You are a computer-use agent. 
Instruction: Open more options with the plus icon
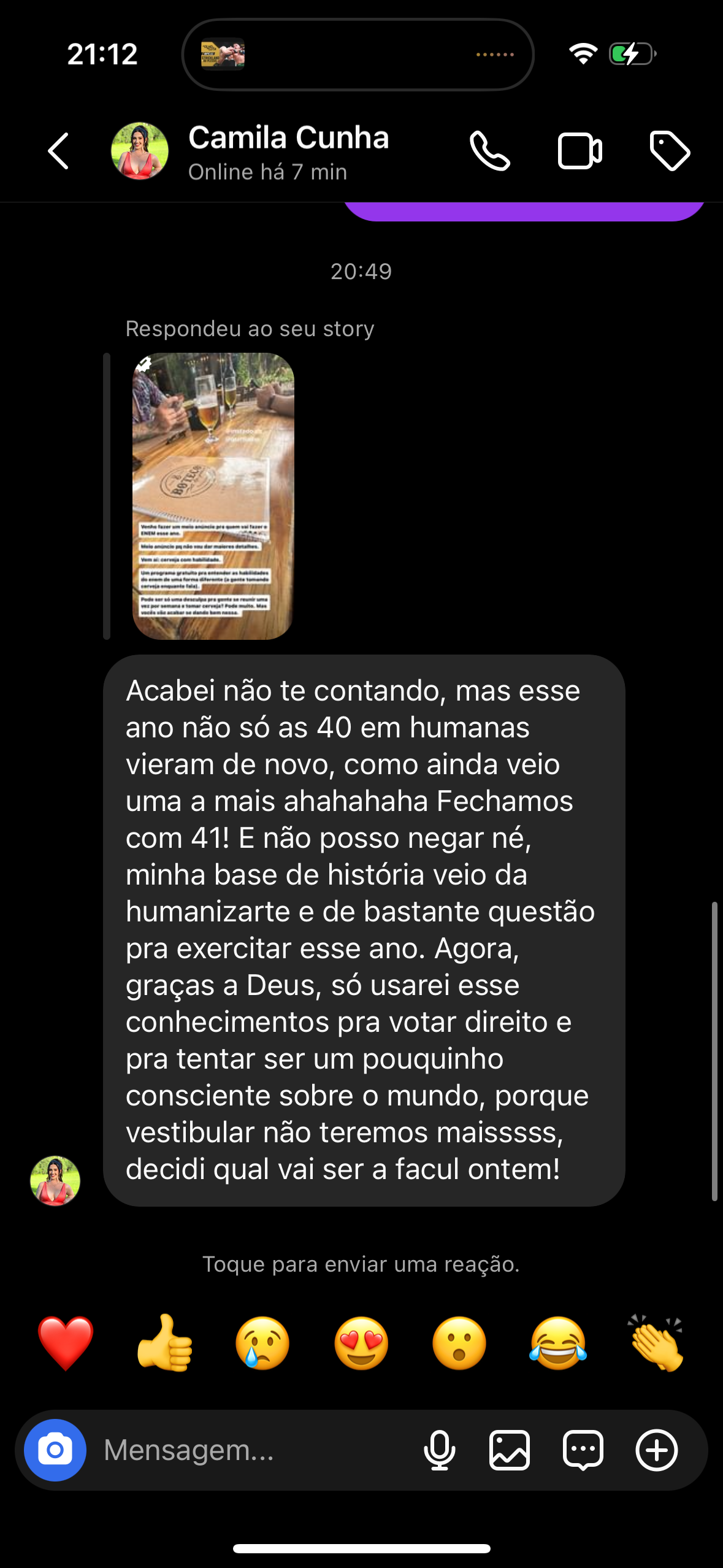656,1450
